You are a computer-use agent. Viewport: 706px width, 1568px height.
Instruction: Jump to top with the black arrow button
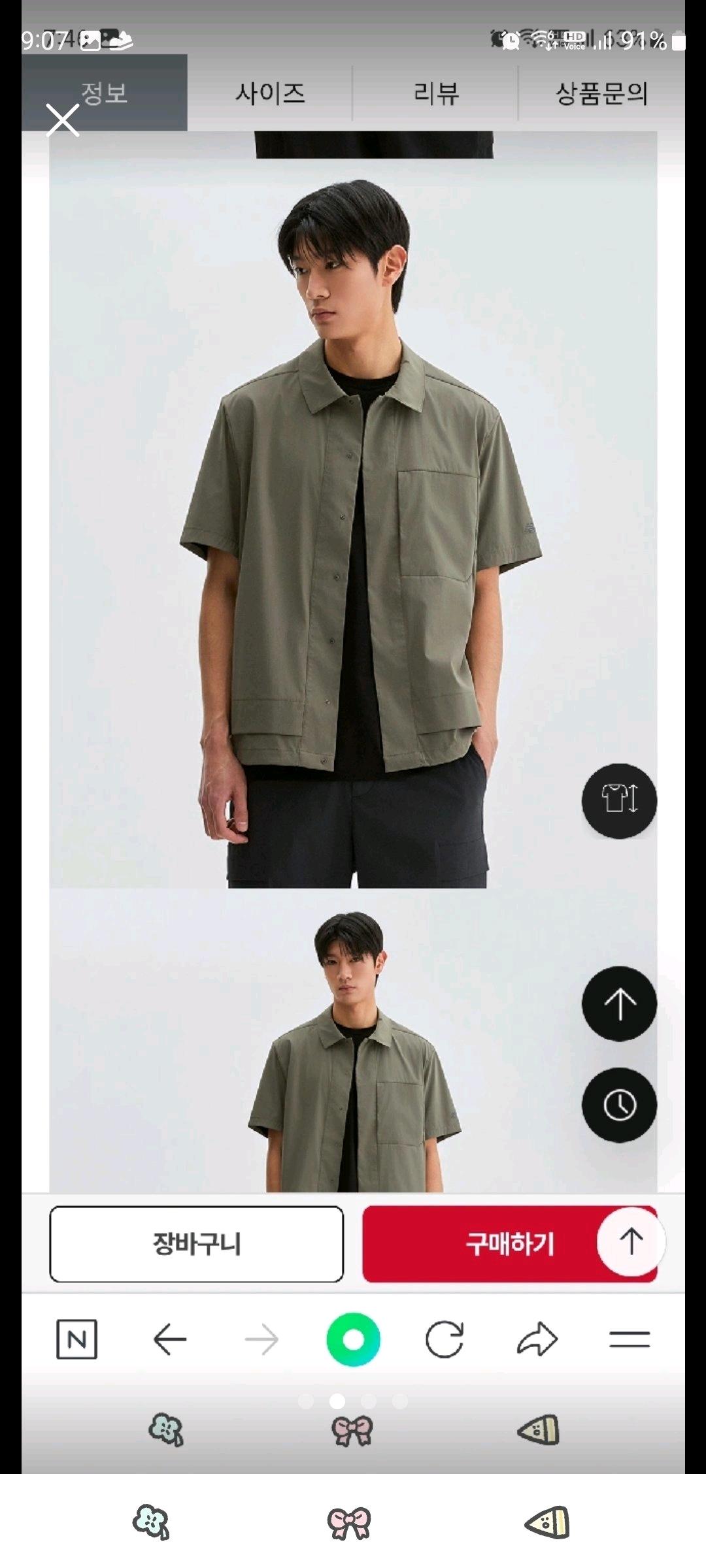(619, 1004)
